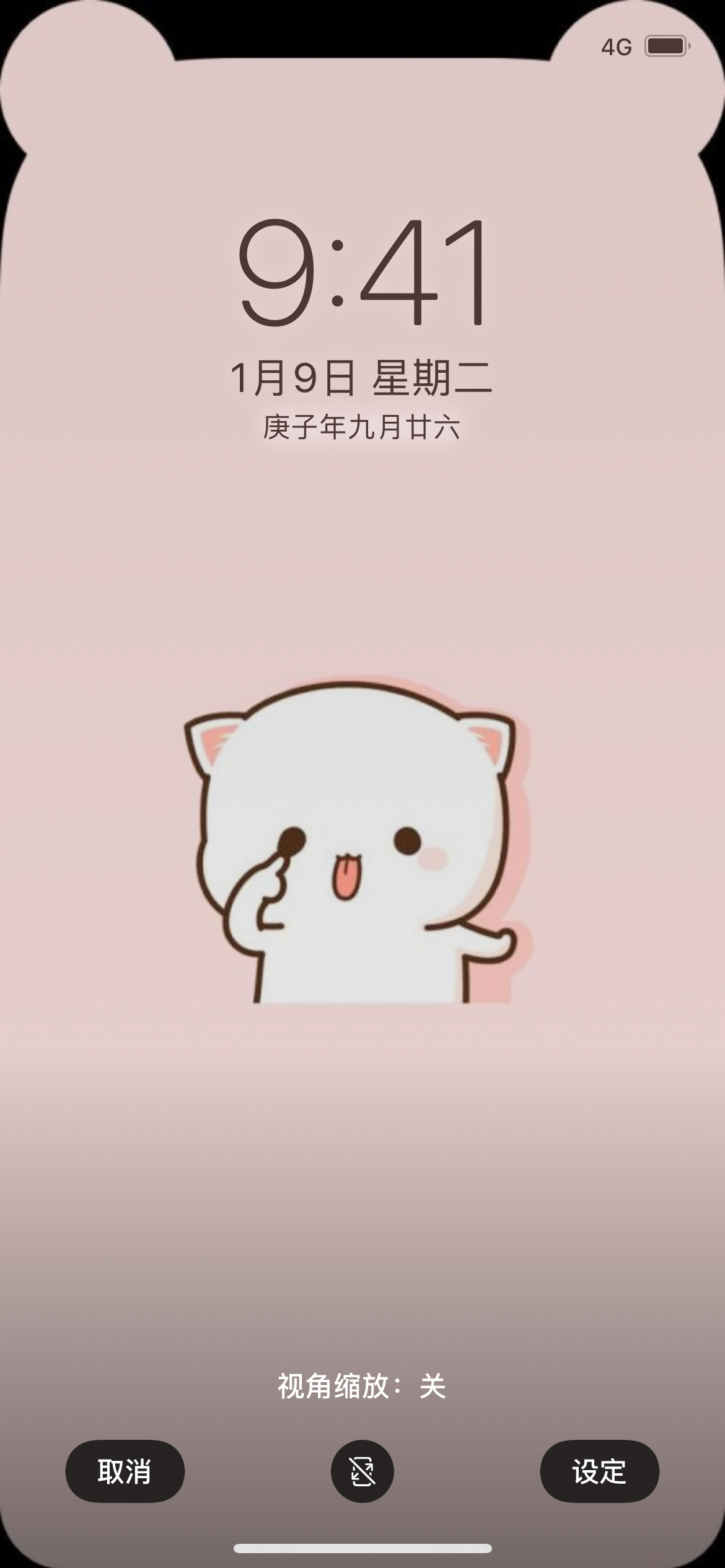
Task: Tap 取消 to cancel the wallpaper preview
Action: [x=125, y=1471]
